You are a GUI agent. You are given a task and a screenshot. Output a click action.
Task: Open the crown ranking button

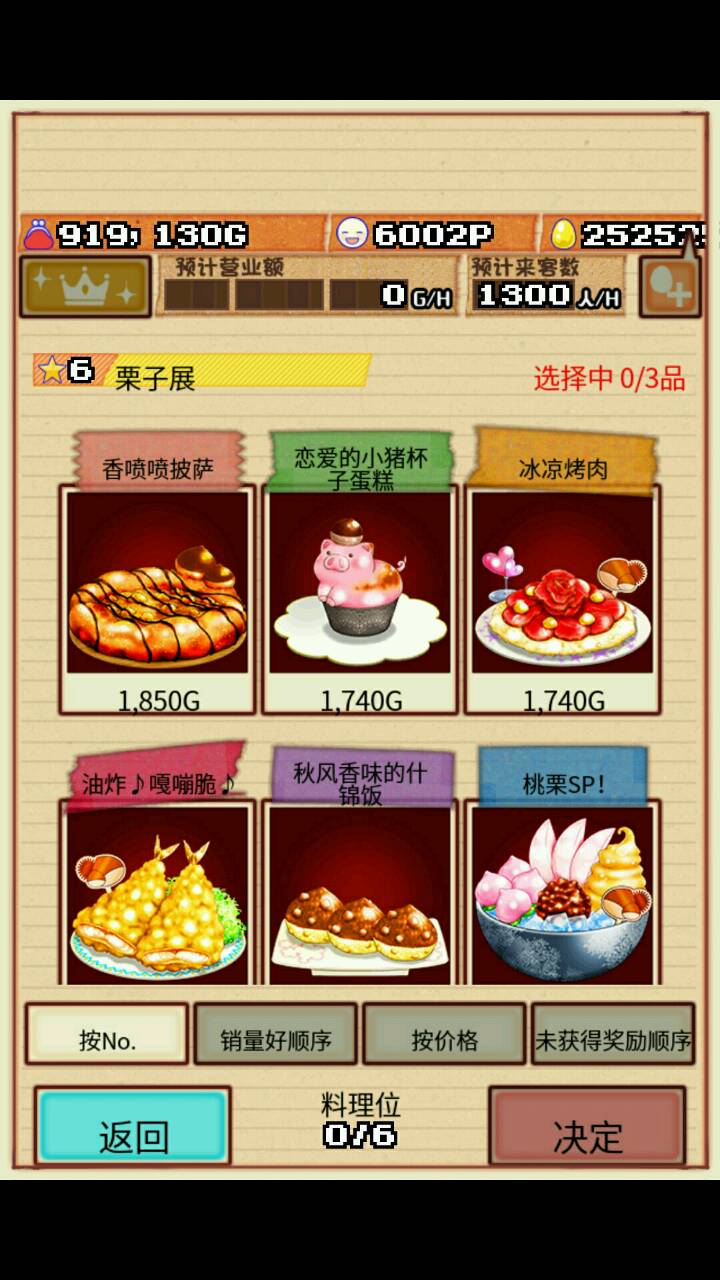tap(85, 287)
